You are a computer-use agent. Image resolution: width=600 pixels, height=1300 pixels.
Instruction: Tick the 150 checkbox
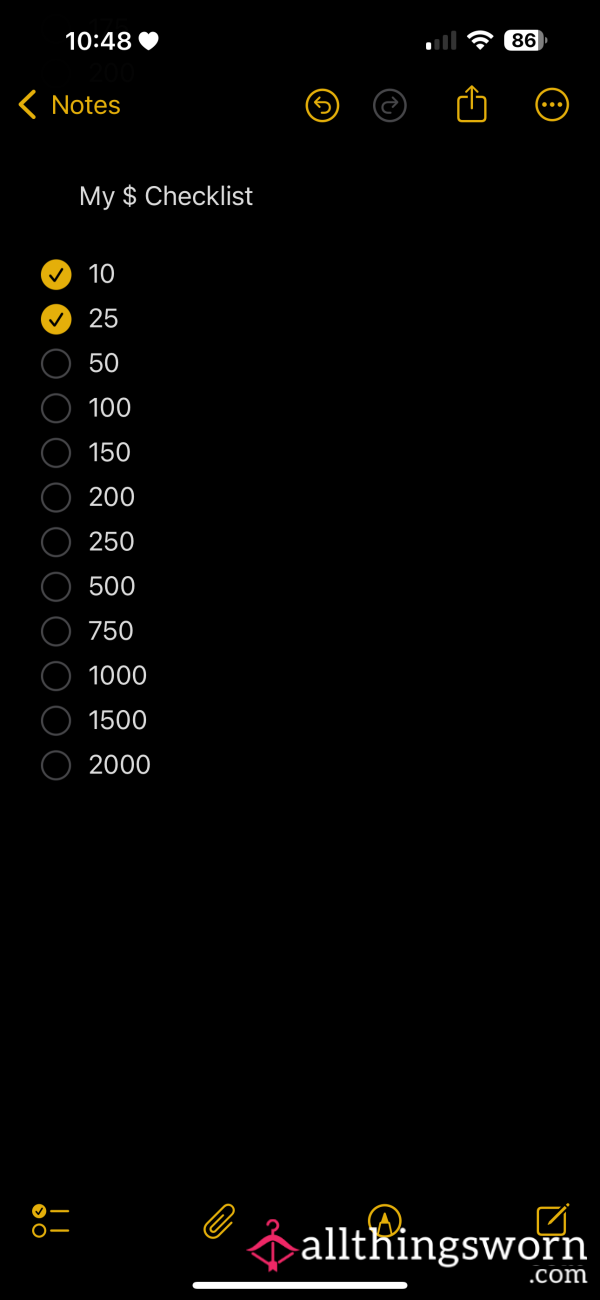[56, 453]
